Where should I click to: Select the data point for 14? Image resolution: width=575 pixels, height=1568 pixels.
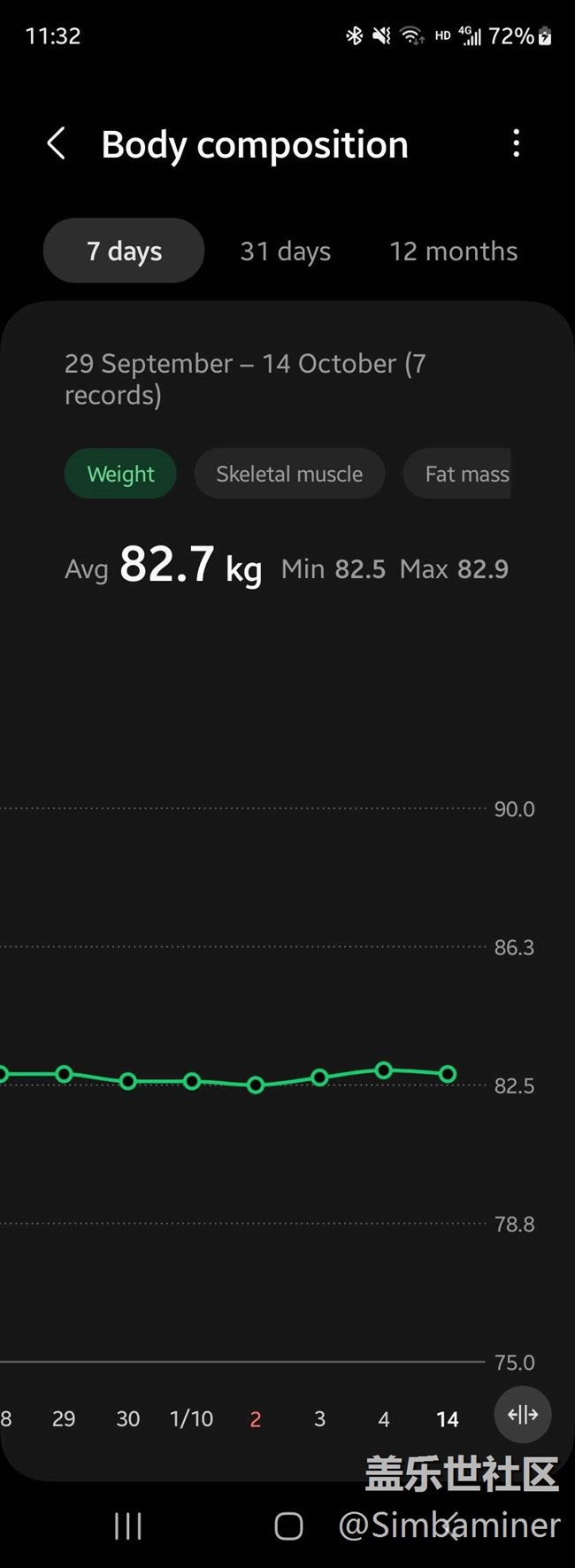(448, 1074)
